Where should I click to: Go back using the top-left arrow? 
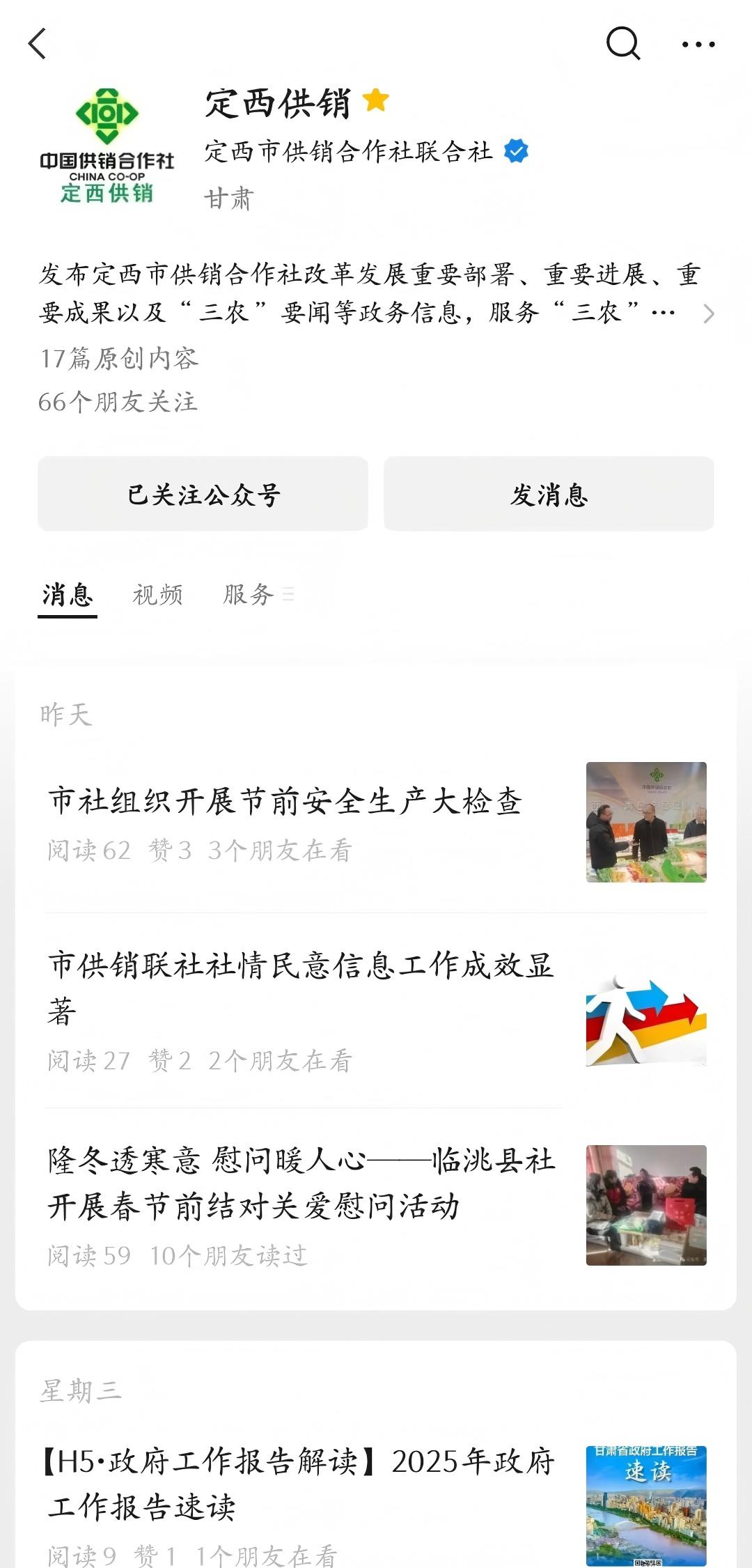[38, 44]
